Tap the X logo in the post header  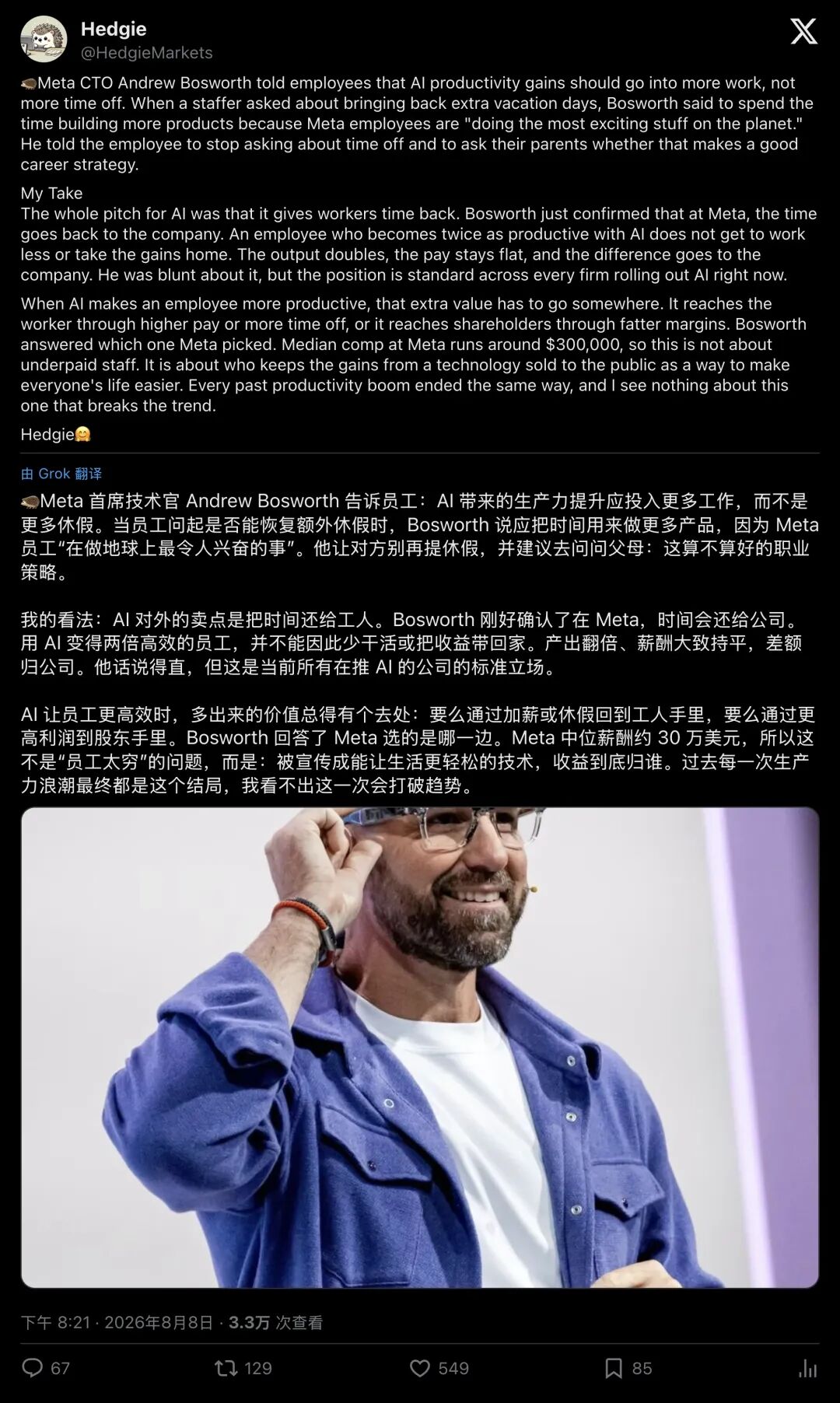pyautogui.click(x=803, y=31)
